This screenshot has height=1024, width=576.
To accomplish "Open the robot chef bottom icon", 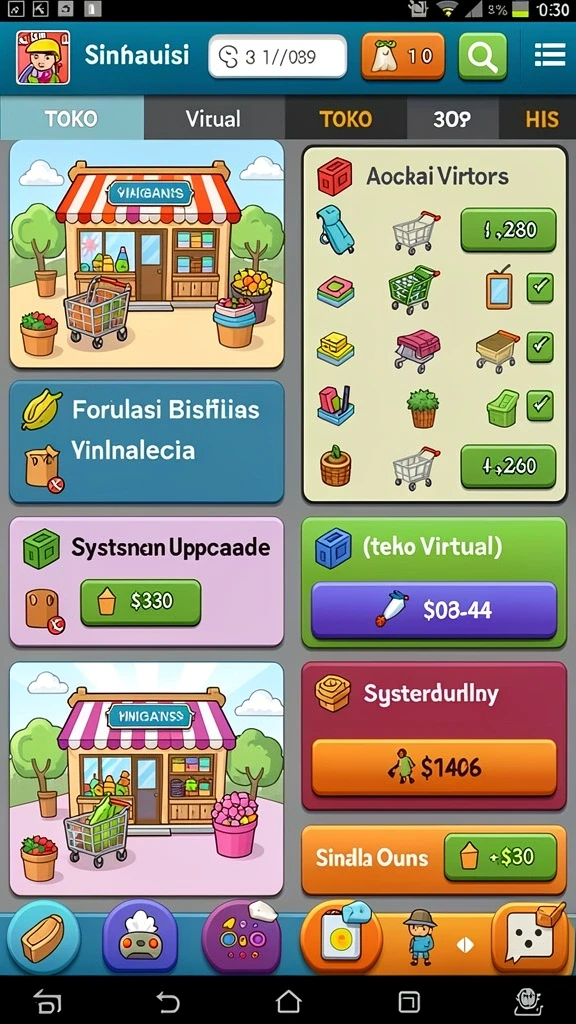I will (x=140, y=937).
